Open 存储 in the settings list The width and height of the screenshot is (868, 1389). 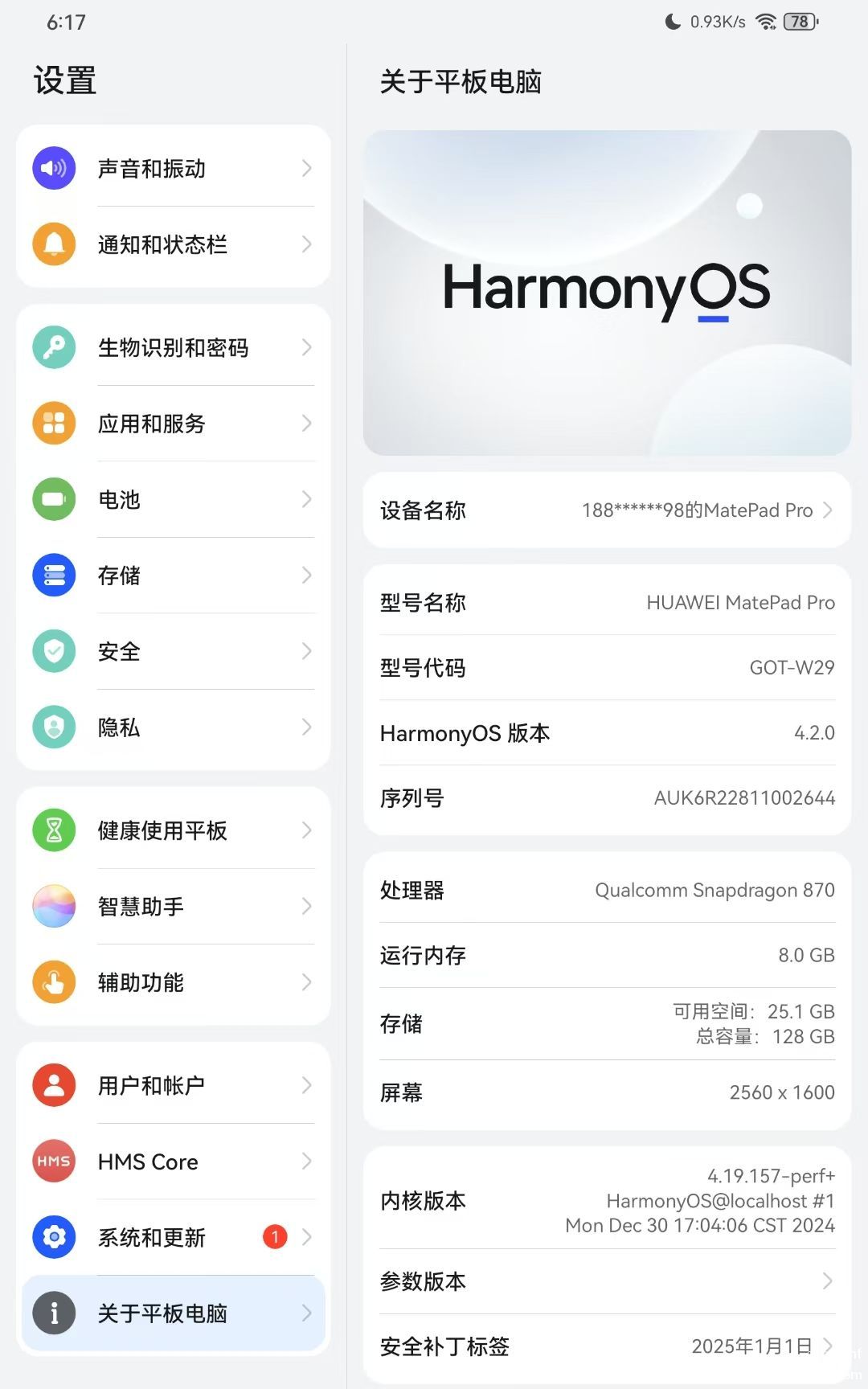pyautogui.click(x=173, y=576)
